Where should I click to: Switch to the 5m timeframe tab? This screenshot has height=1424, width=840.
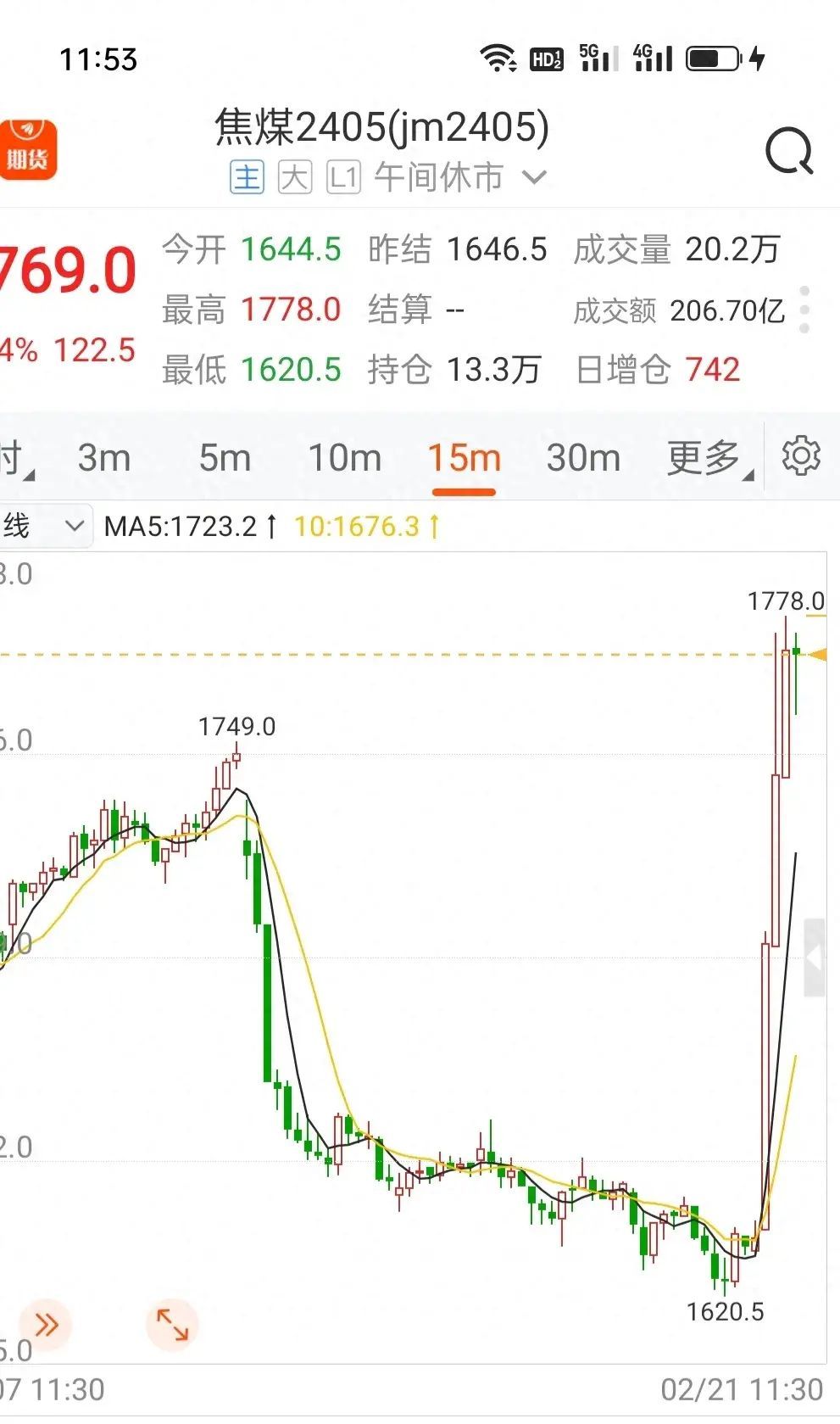[224, 457]
